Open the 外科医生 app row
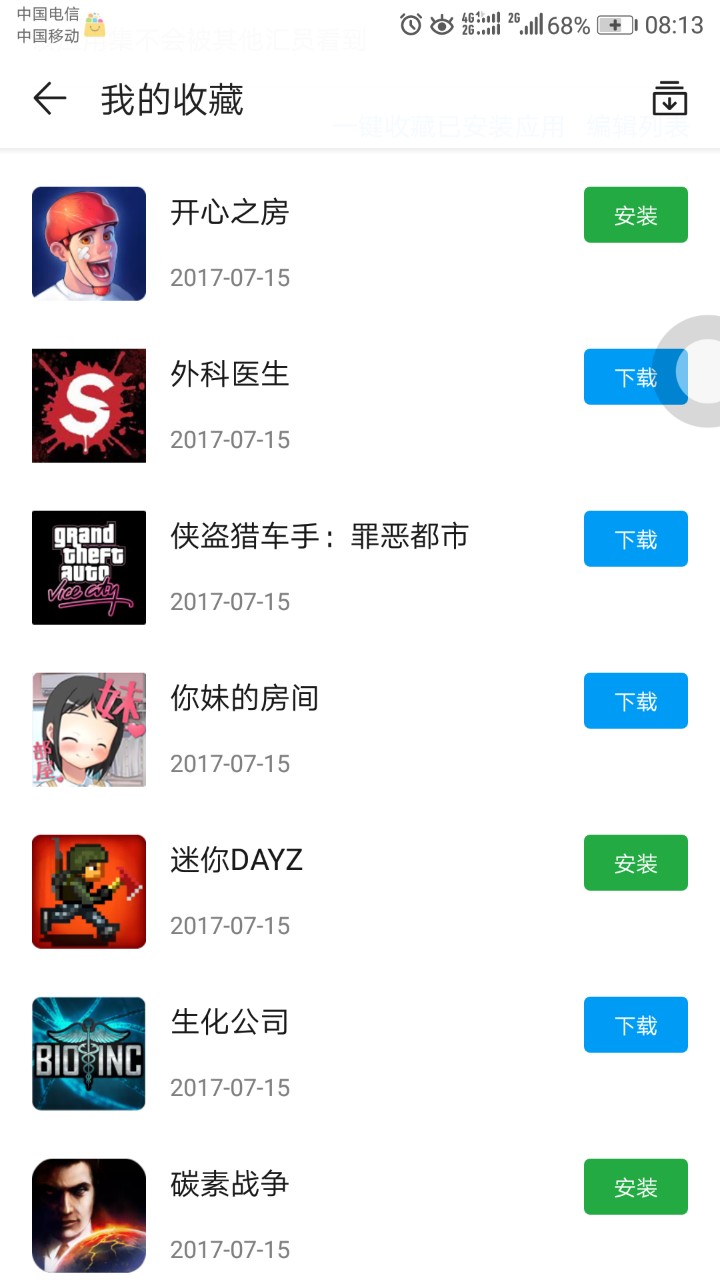Screen dimensions: 720x1280 (x=300, y=406)
